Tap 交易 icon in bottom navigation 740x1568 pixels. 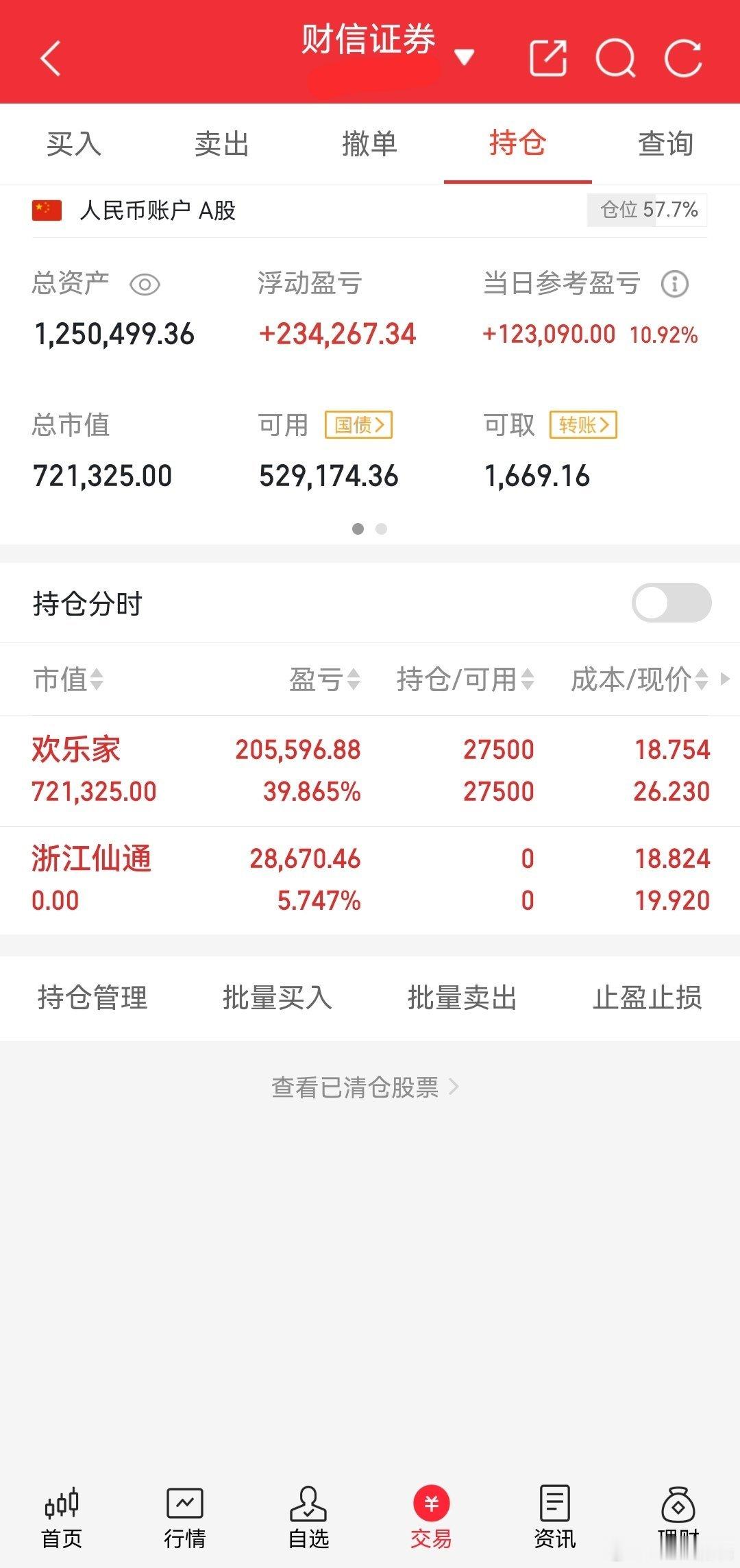pos(431,1505)
